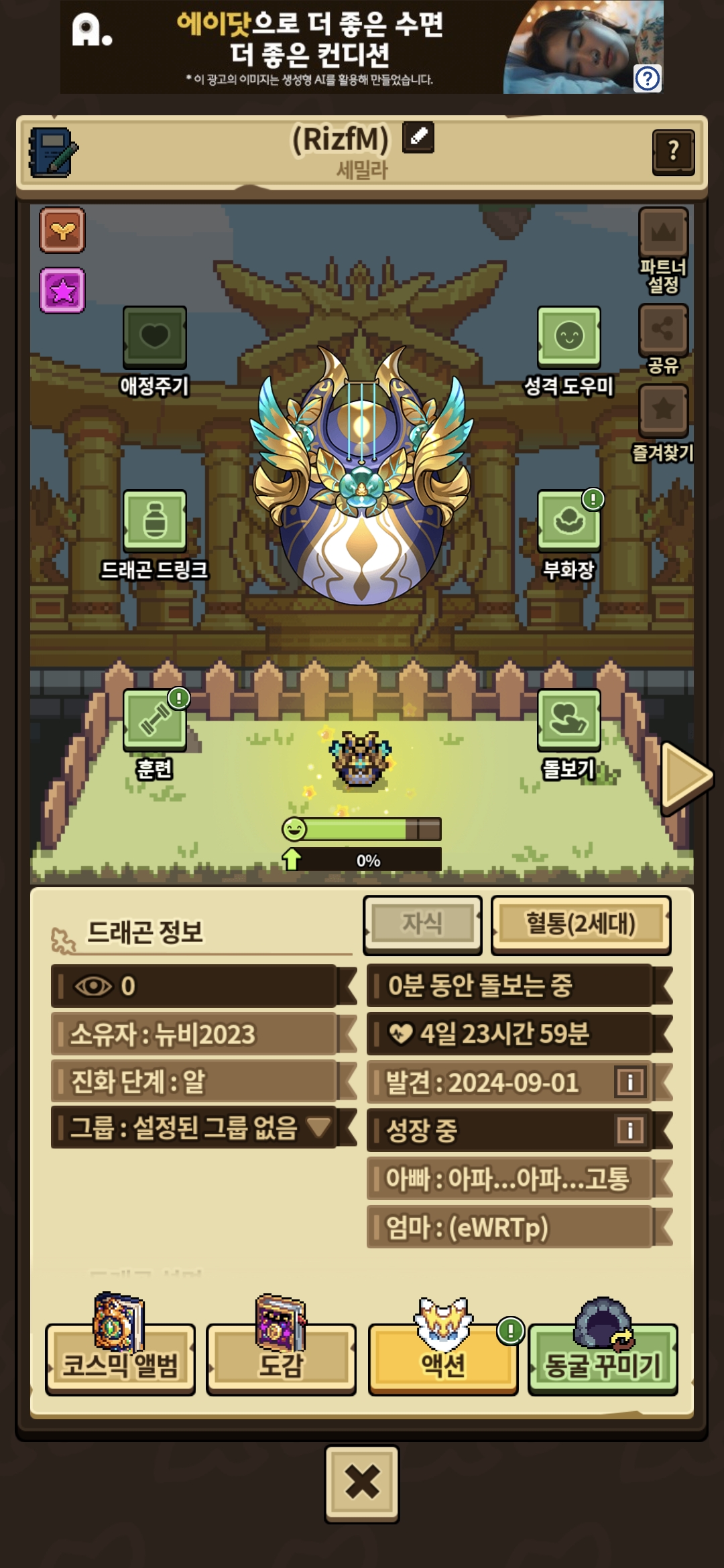Expand the 그룹 group dropdown
Screen dimensions: 724x1568
click(x=318, y=1127)
